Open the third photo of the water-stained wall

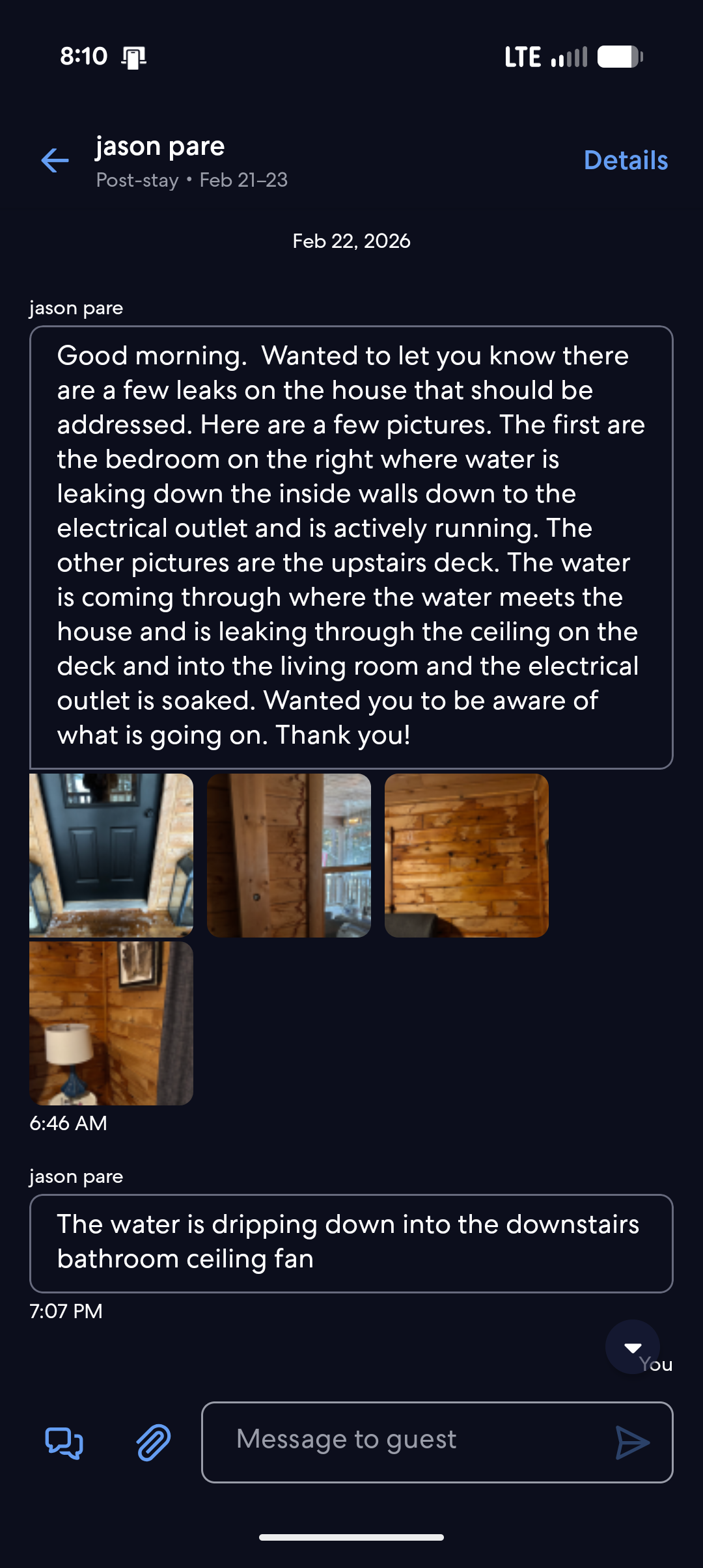pos(467,856)
